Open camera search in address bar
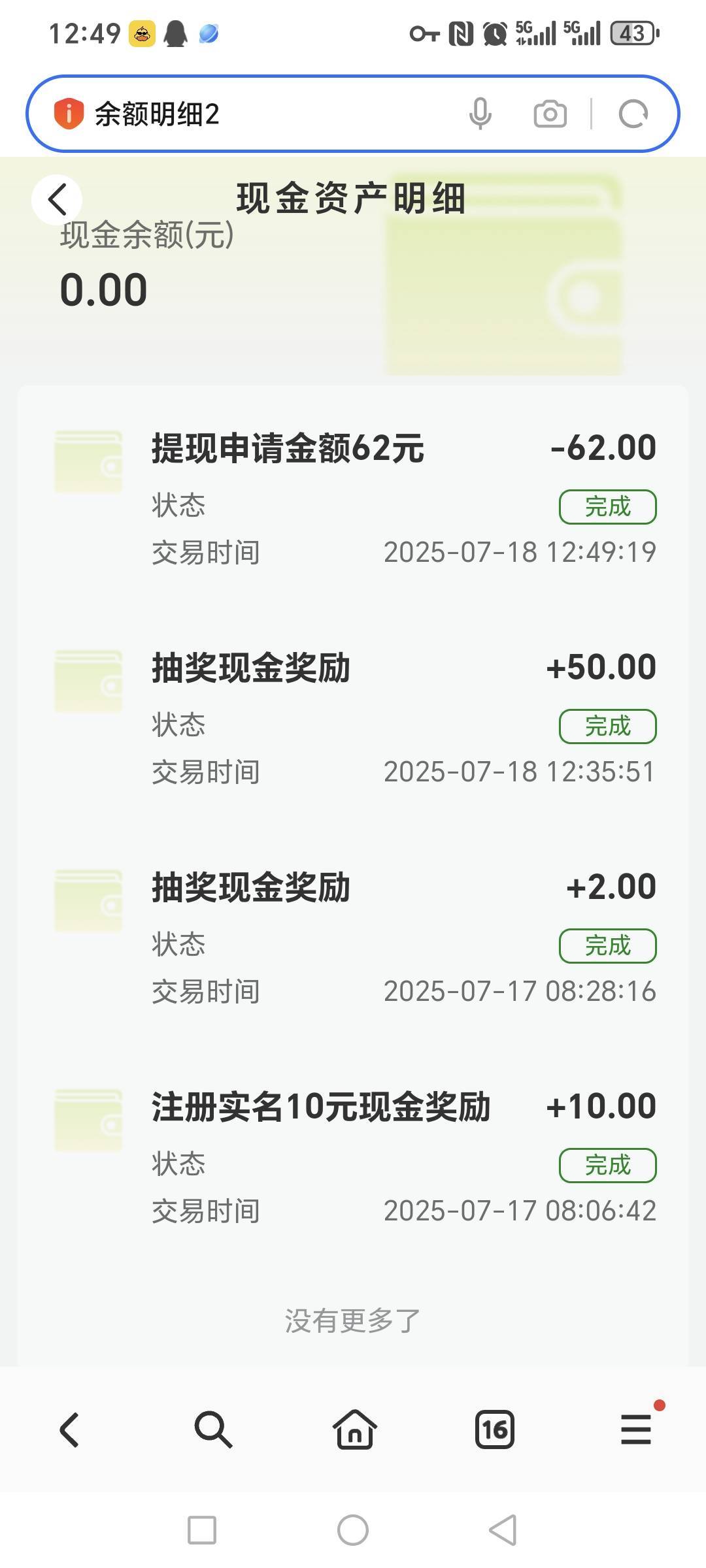706x1568 pixels. pyautogui.click(x=550, y=114)
